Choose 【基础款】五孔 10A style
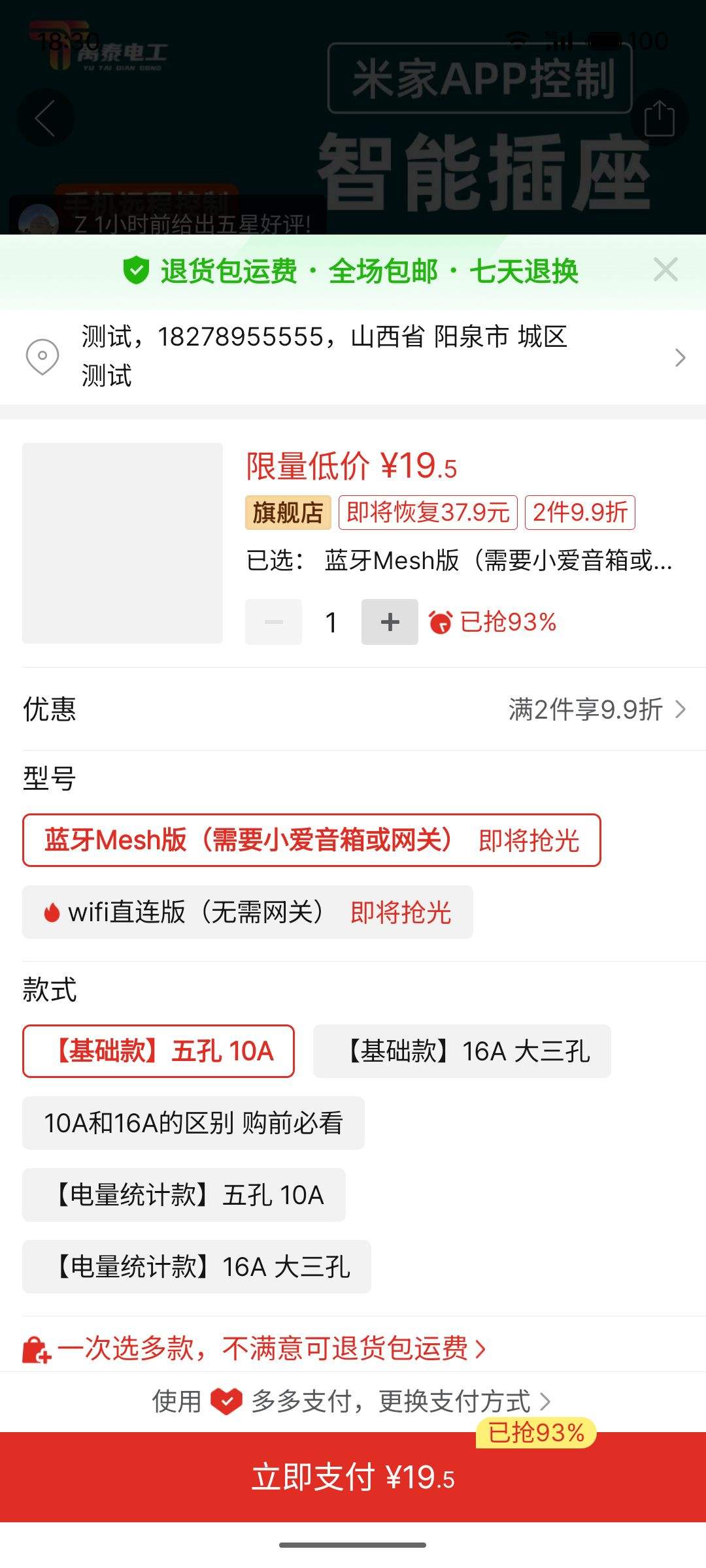706x1568 pixels. (x=158, y=1051)
